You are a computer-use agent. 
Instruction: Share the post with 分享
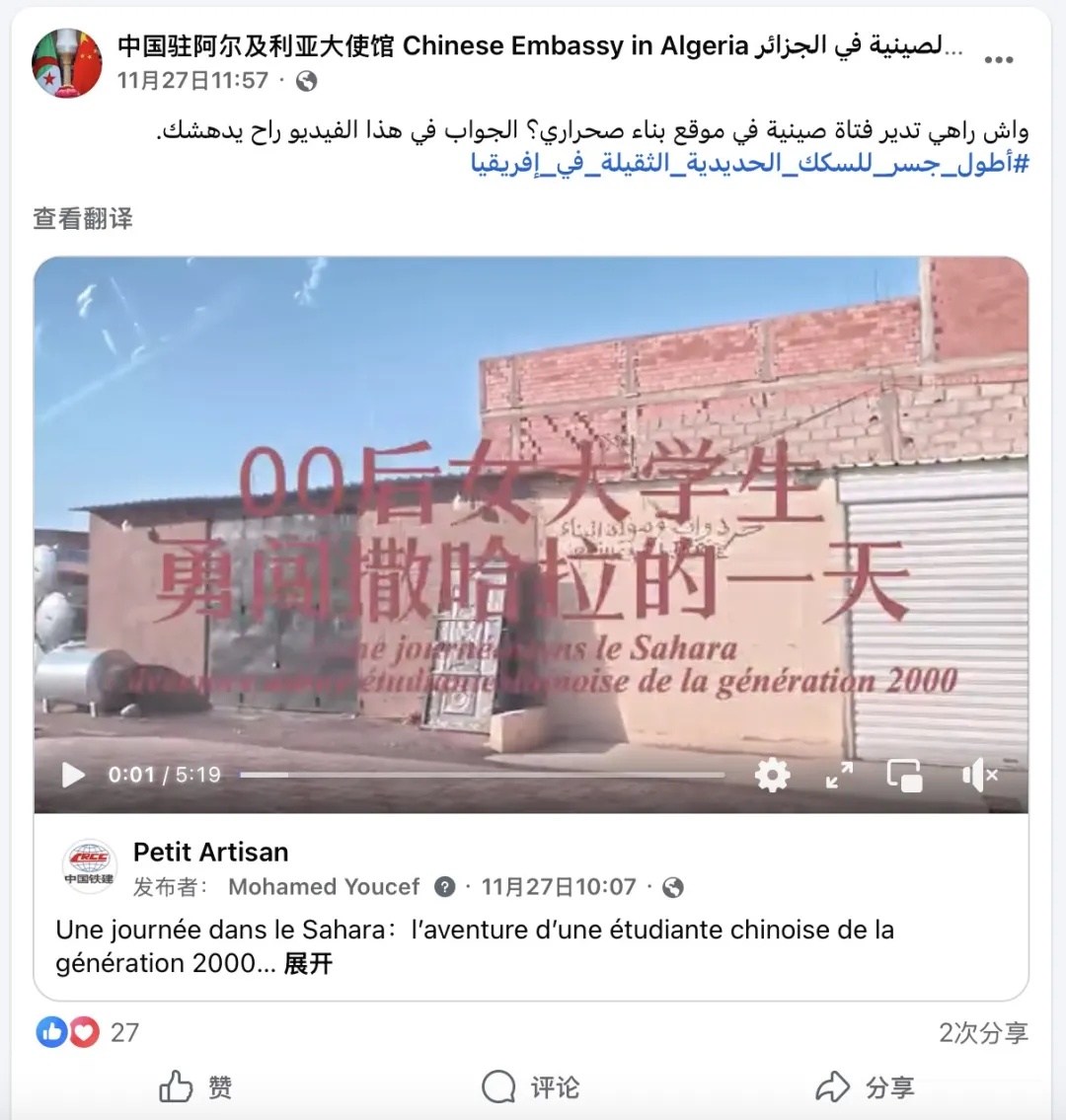tap(865, 1087)
